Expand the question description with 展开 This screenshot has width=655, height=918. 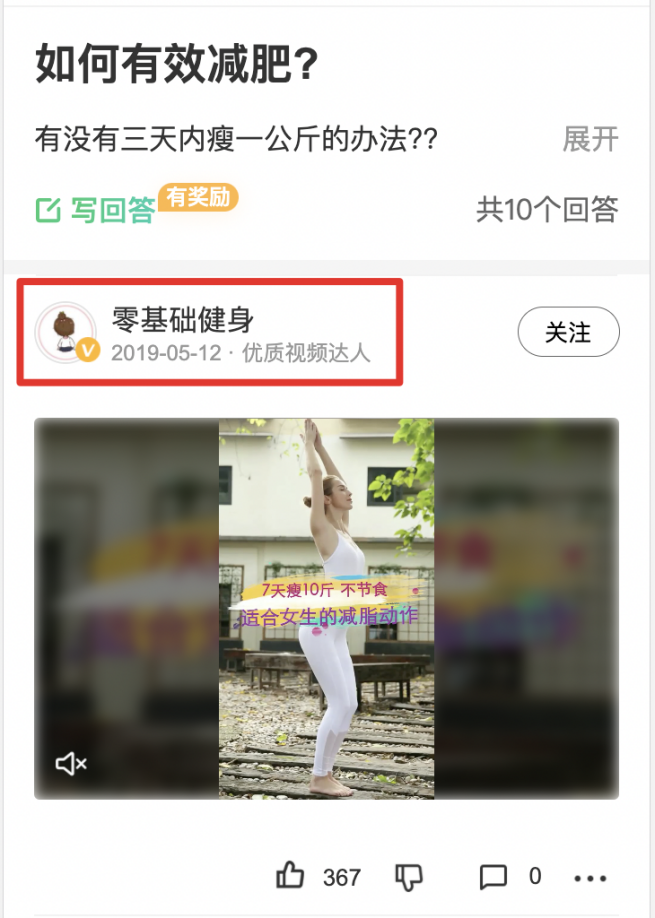coord(590,139)
